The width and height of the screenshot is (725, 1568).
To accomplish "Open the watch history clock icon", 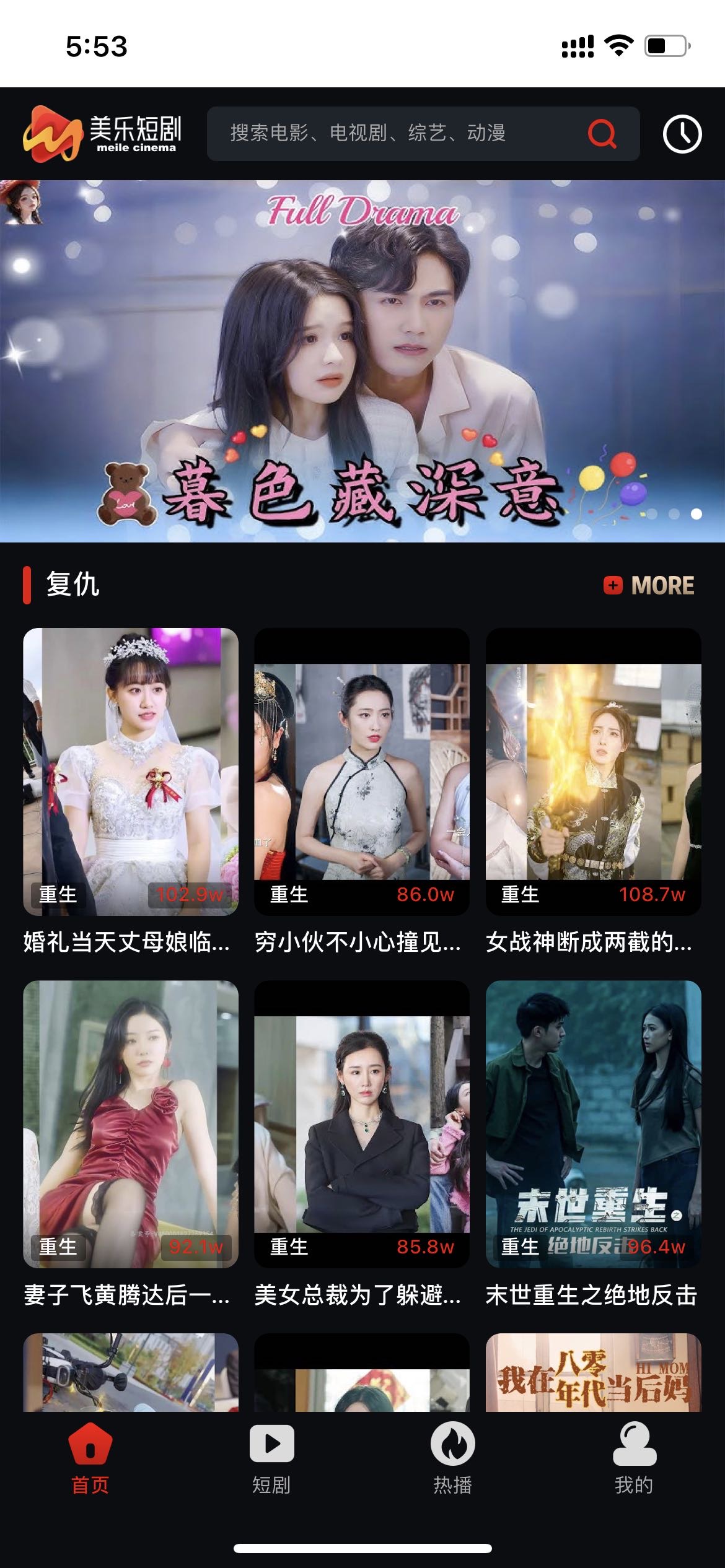I will coord(682,134).
